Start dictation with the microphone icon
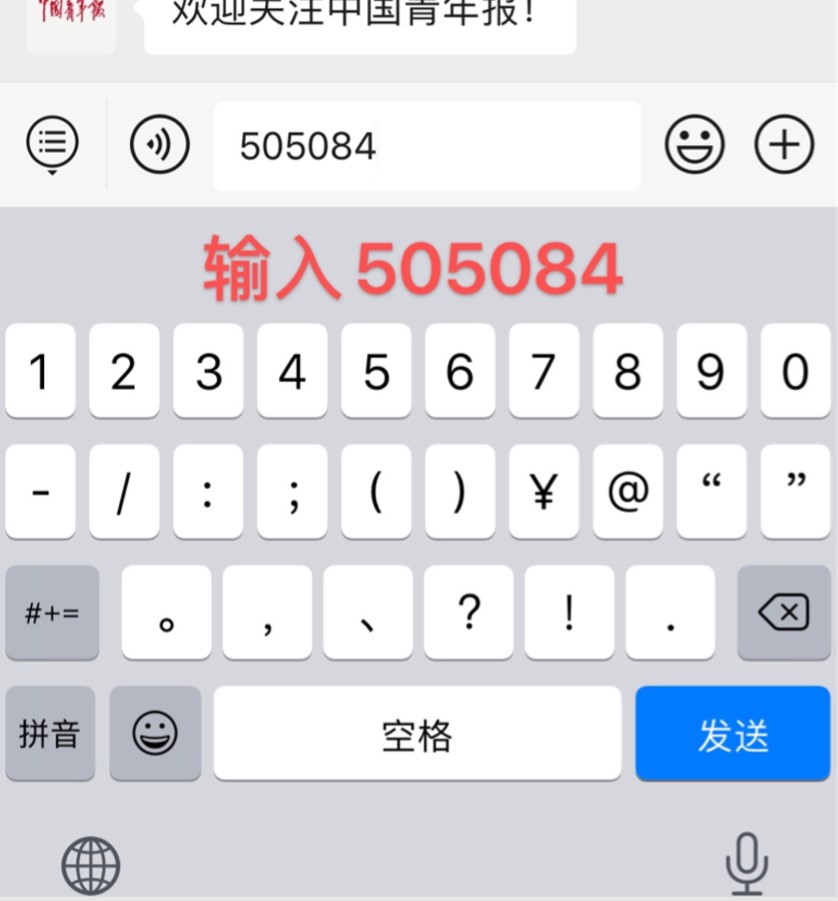The height and width of the screenshot is (901, 838). click(x=746, y=864)
